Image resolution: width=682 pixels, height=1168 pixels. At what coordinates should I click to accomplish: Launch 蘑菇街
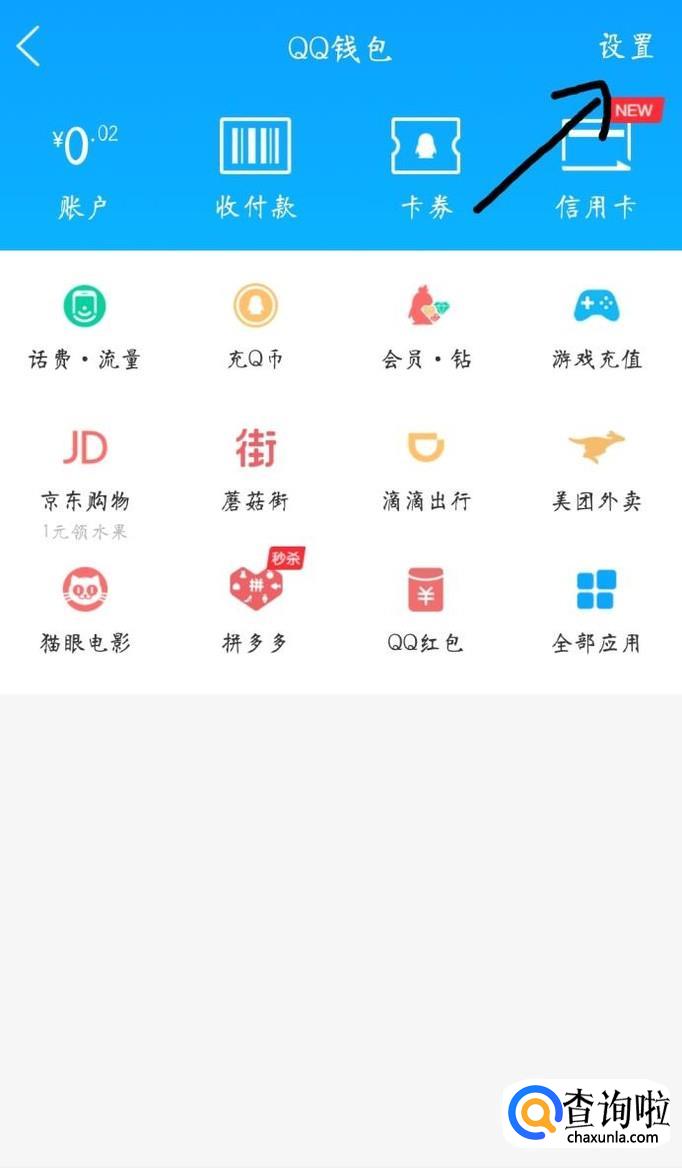click(255, 468)
